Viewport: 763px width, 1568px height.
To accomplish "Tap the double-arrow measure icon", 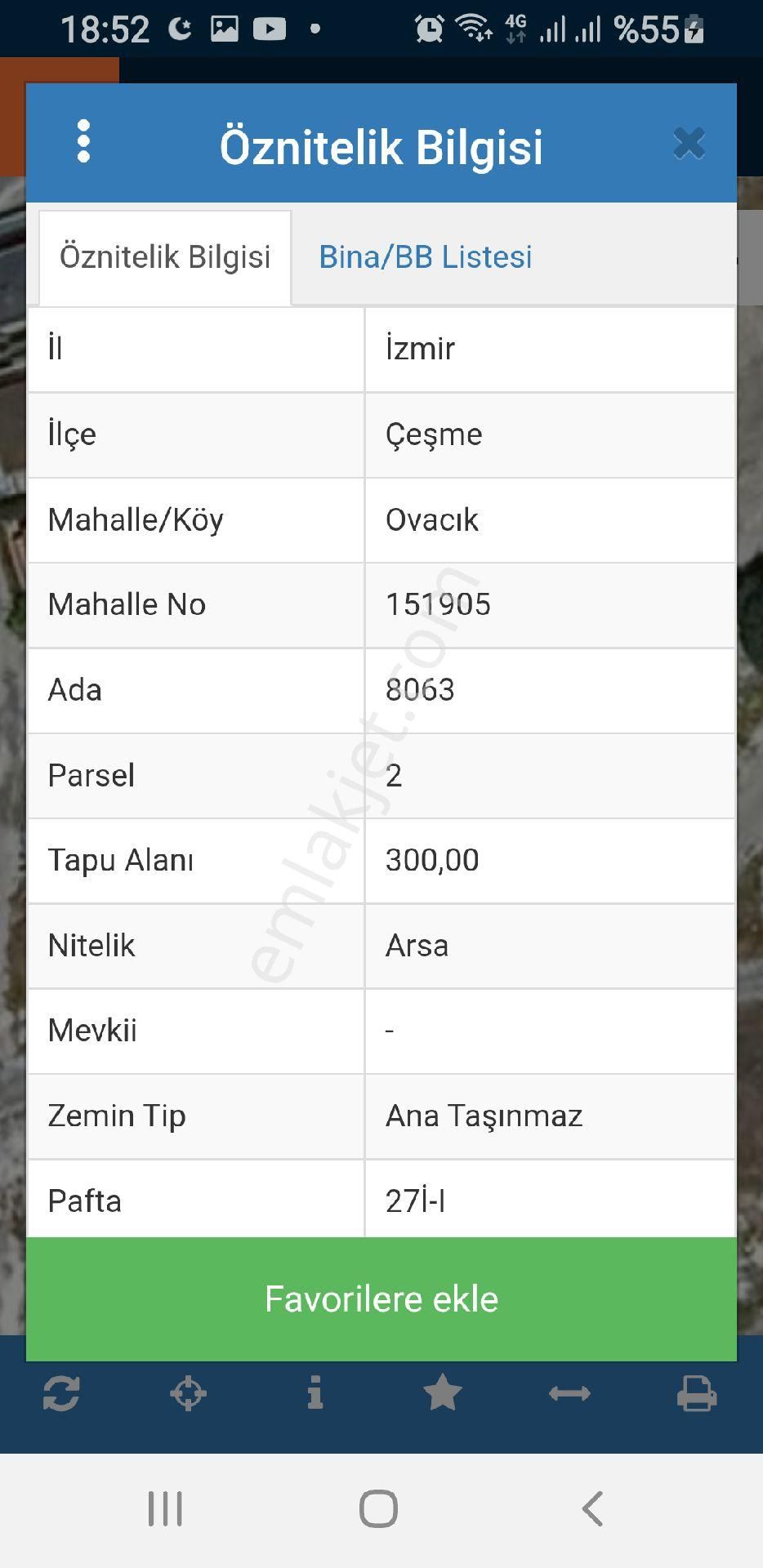I will point(569,1393).
